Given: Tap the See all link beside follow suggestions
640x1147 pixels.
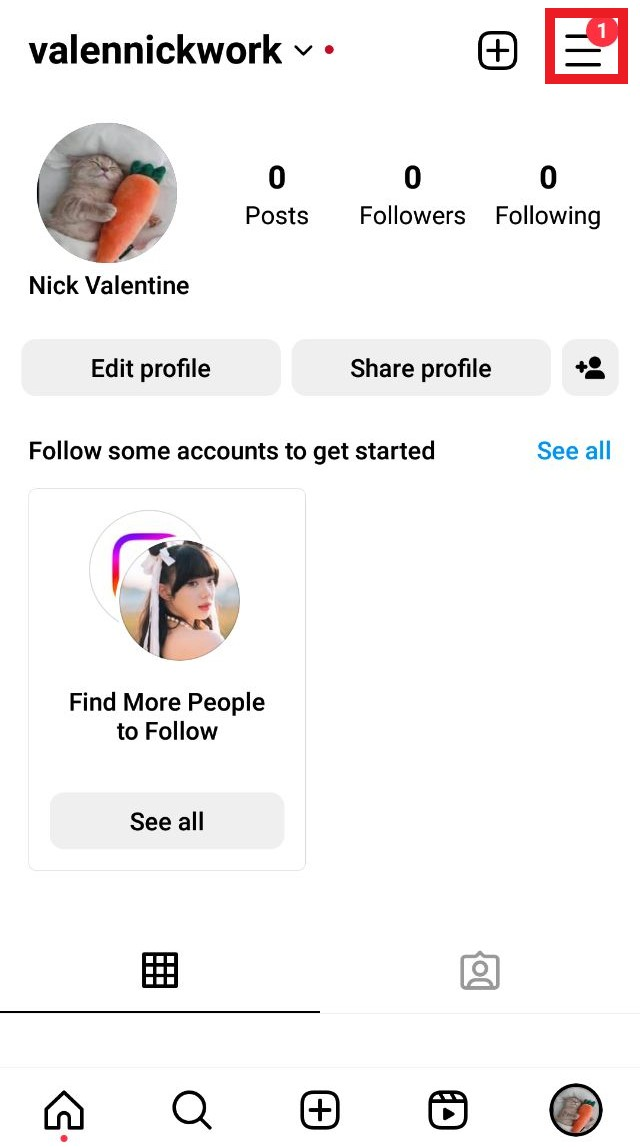Looking at the screenshot, I should click(573, 451).
